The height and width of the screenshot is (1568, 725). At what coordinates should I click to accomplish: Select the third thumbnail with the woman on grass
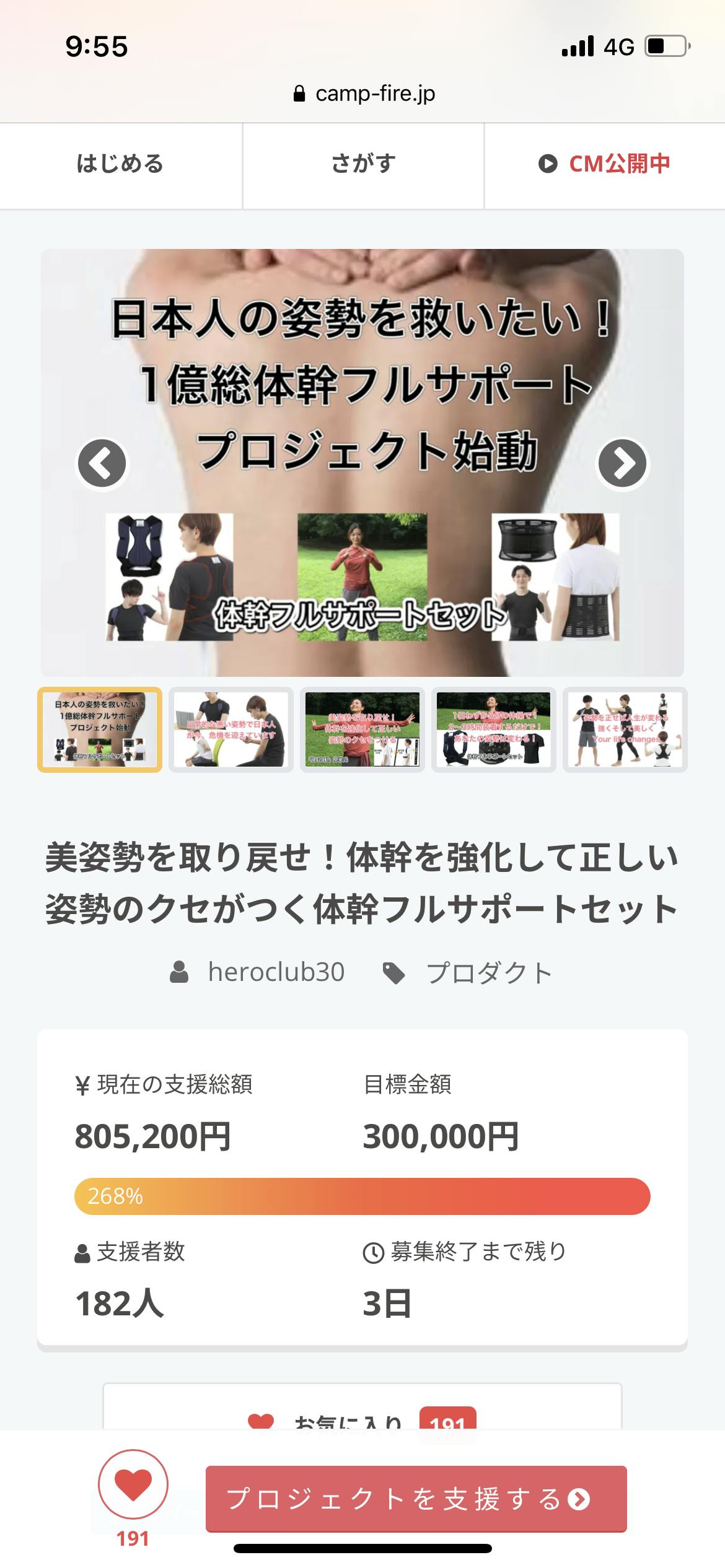(x=362, y=730)
